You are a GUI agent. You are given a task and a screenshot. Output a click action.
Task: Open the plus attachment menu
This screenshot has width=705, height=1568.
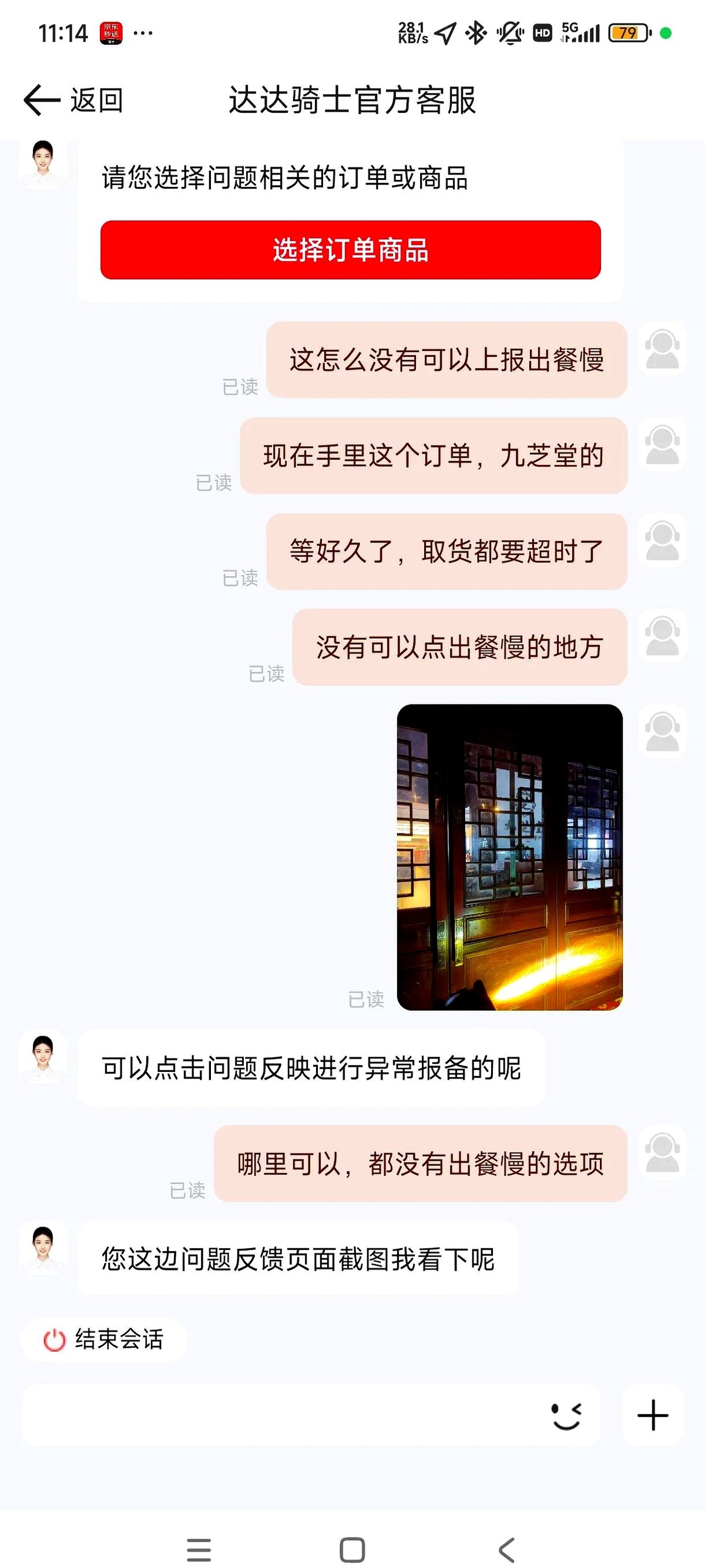point(653,1415)
